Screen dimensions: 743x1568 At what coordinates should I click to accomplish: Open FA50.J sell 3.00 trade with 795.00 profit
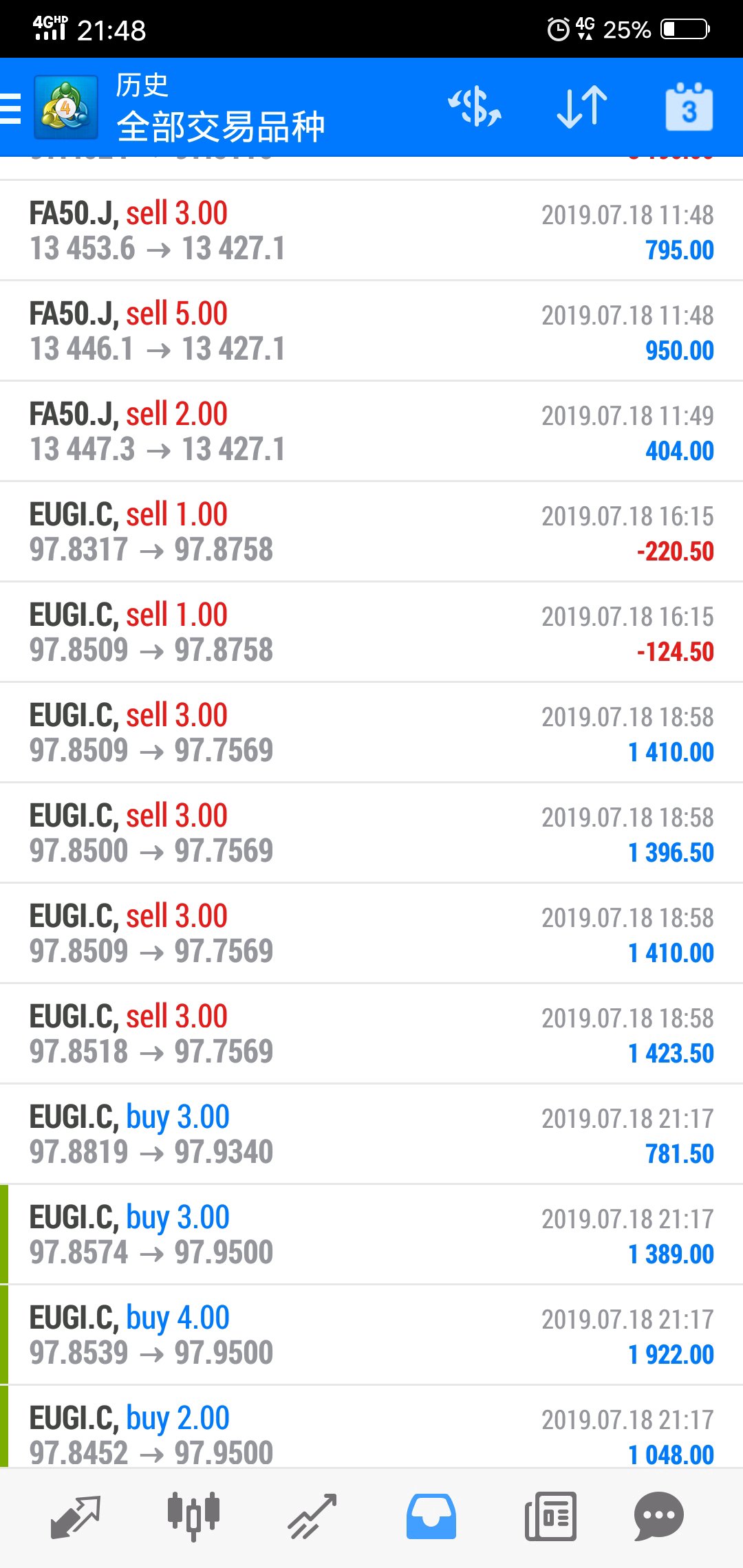click(x=371, y=231)
